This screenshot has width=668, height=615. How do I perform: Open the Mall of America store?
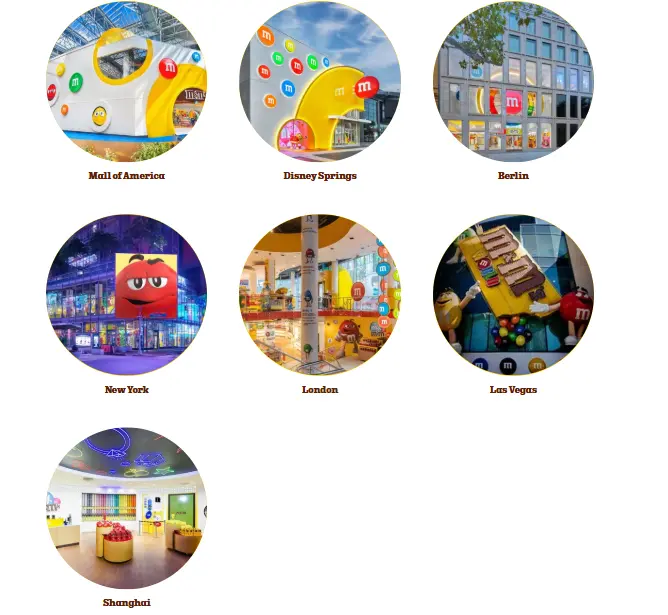[126, 82]
